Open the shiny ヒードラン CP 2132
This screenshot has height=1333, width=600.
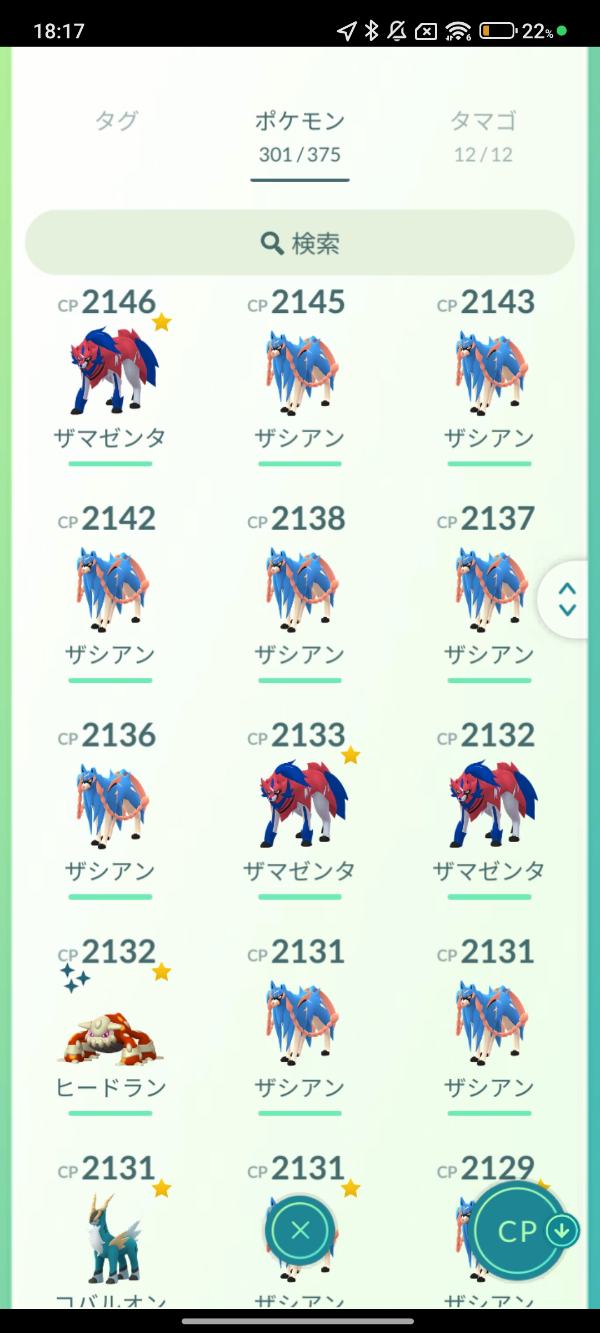coord(110,1025)
